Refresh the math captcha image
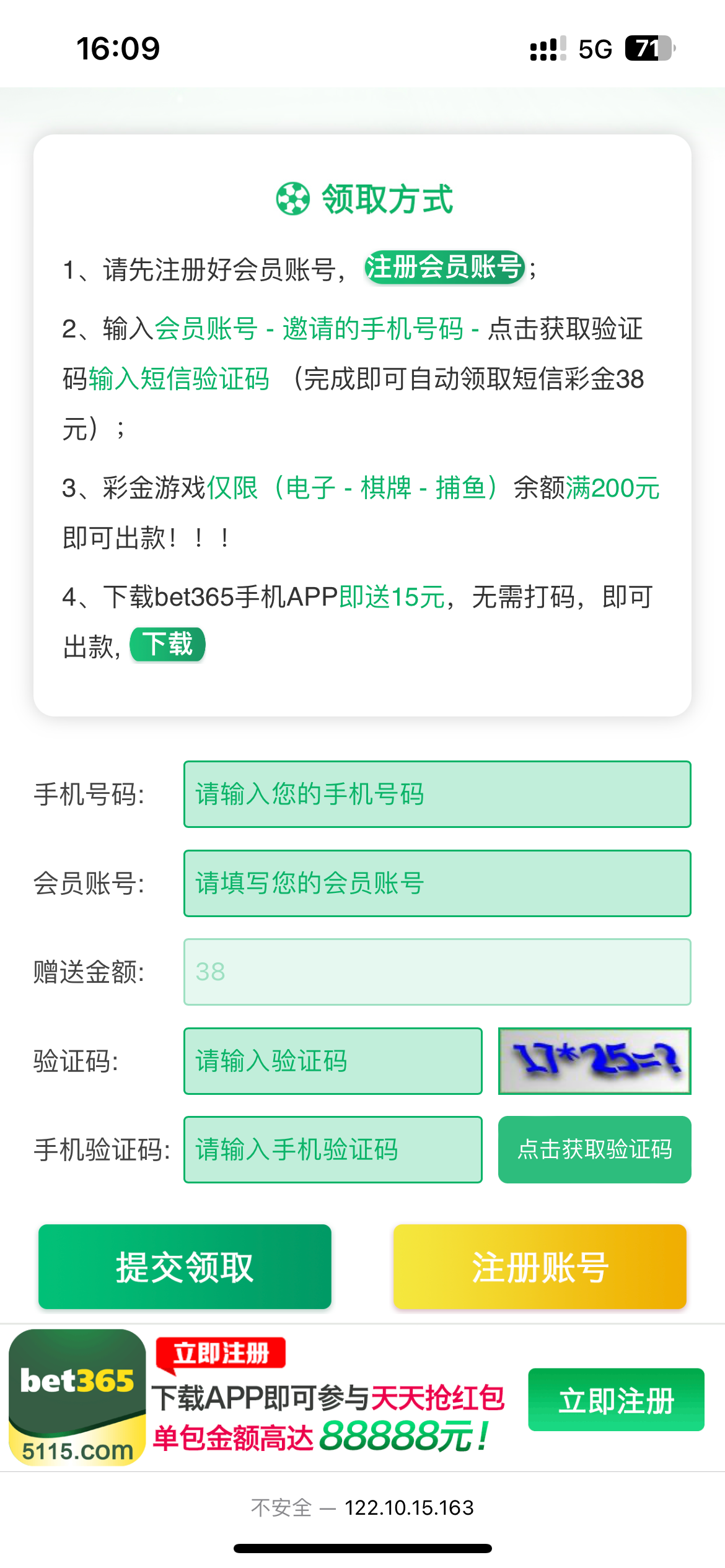 [x=594, y=1061]
